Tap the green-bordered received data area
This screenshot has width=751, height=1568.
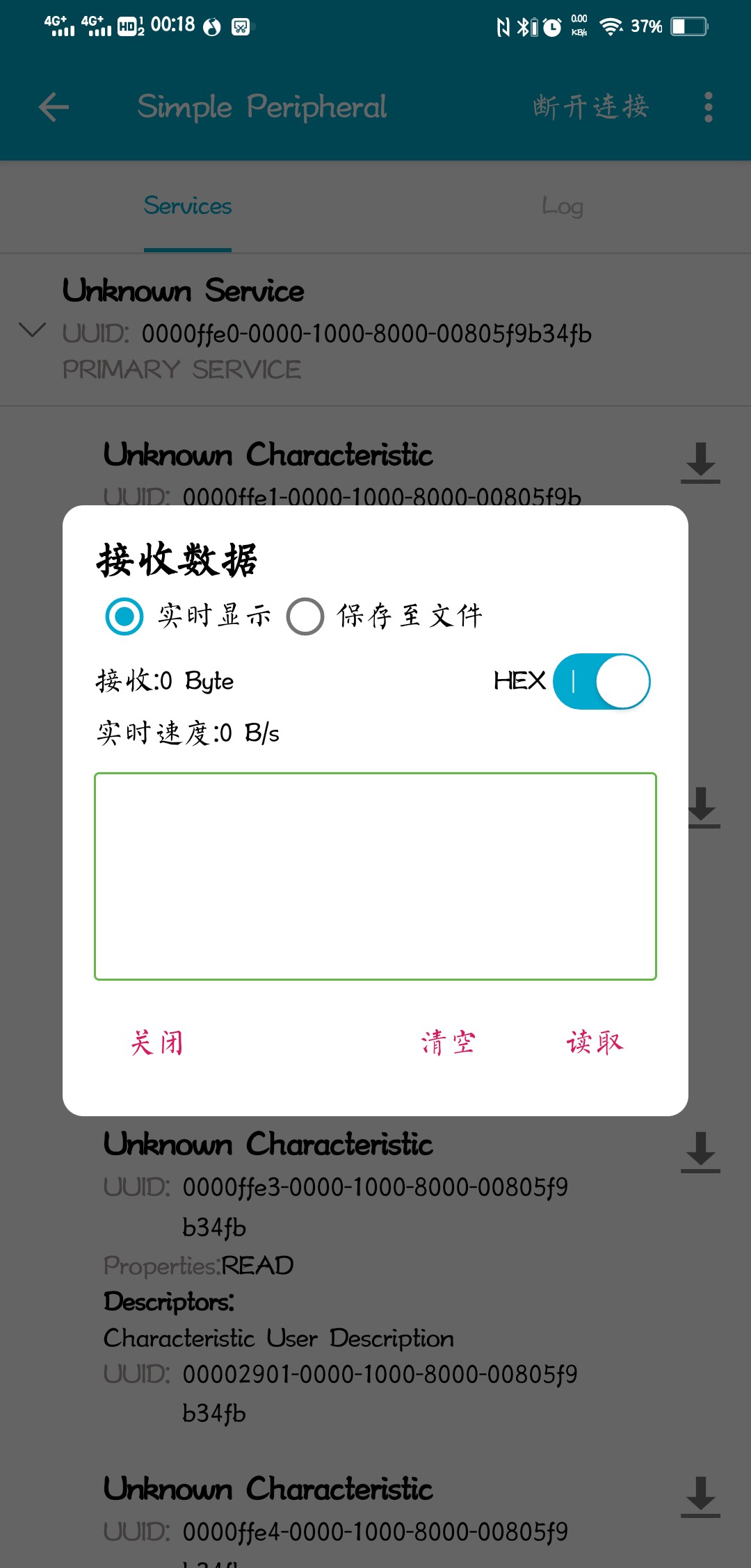point(375,876)
